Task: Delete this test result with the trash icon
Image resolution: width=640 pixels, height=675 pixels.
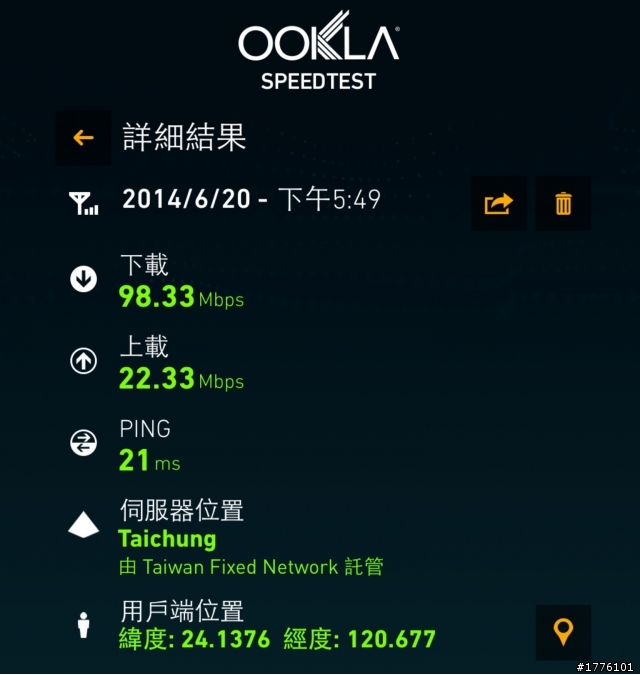Action: pos(563,204)
